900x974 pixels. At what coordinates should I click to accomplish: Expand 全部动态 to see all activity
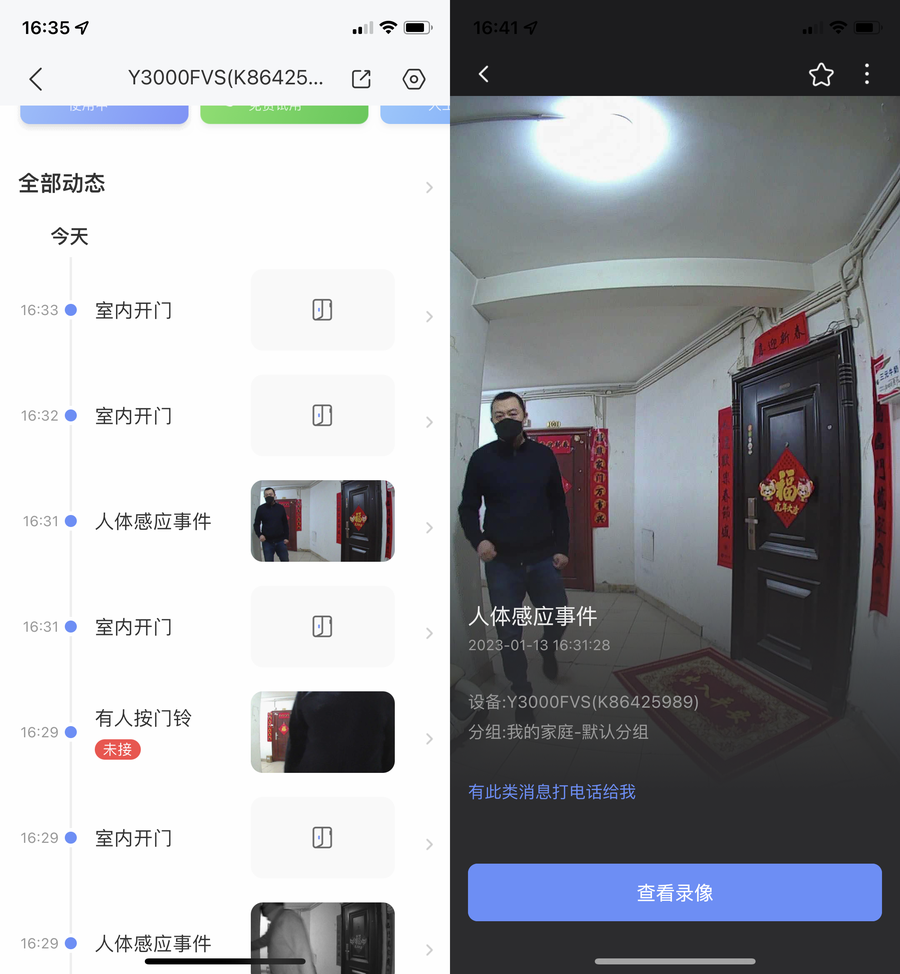point(428,187)
